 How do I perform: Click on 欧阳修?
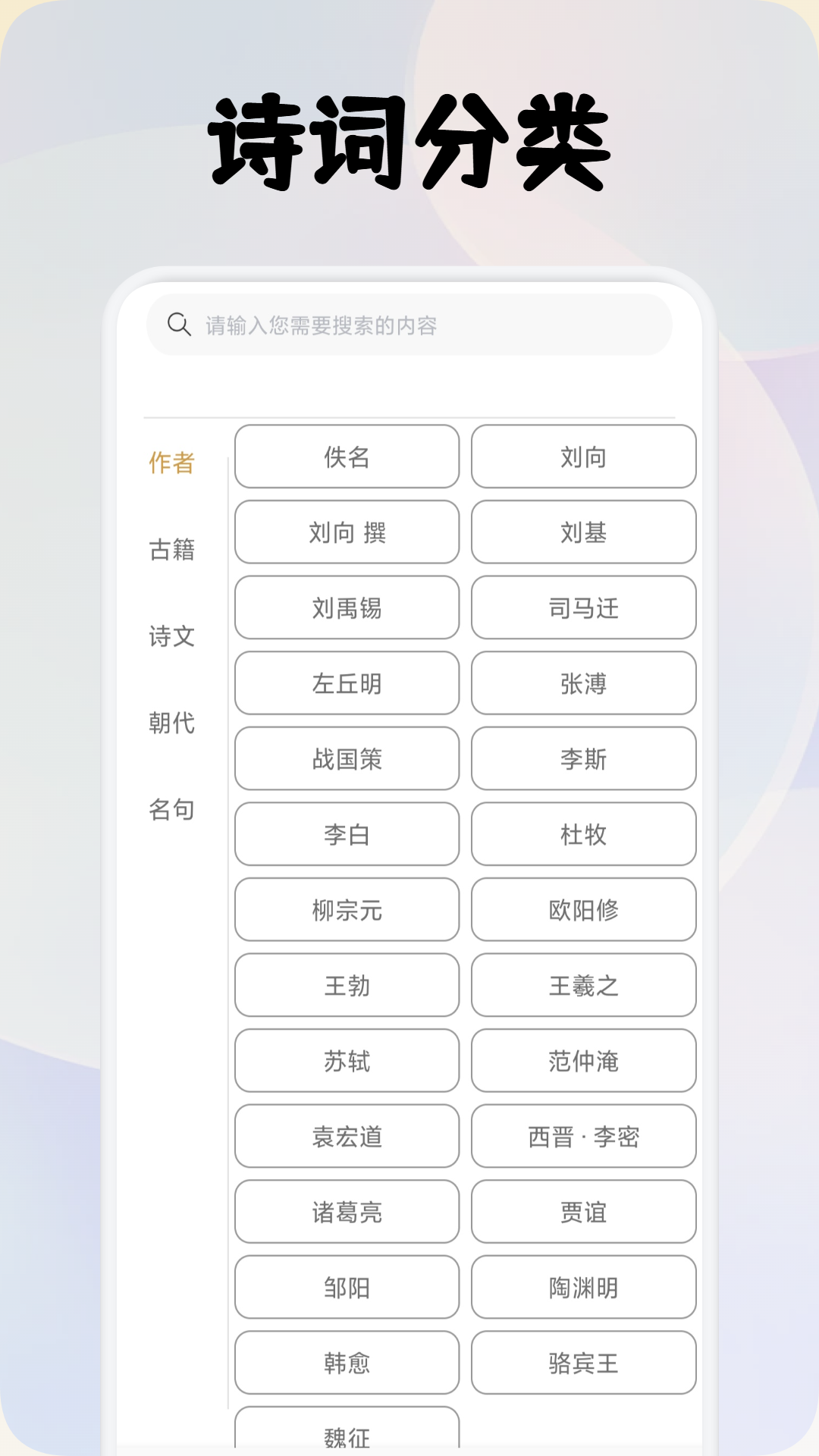pyautogui.click(x=584, y=910)
